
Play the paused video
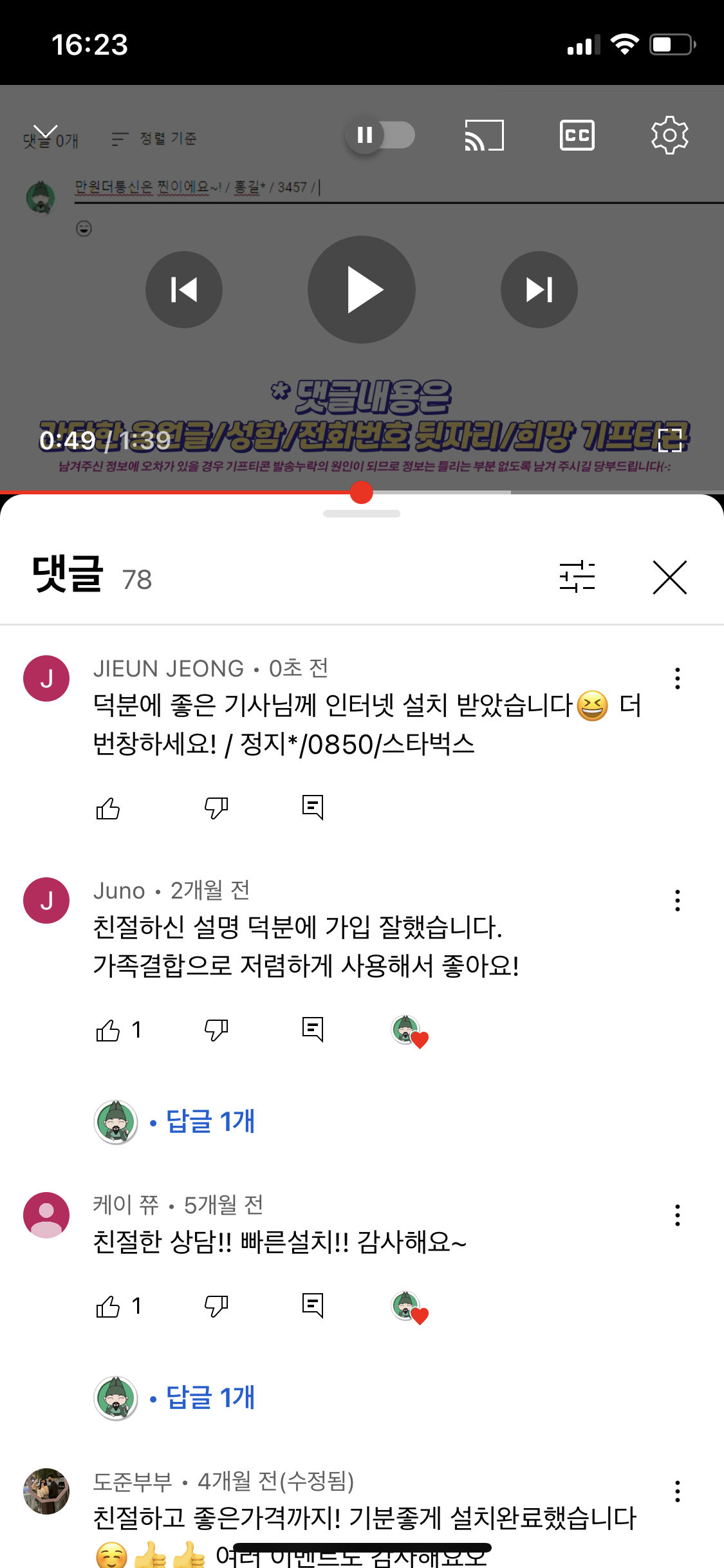pos(362,290)
